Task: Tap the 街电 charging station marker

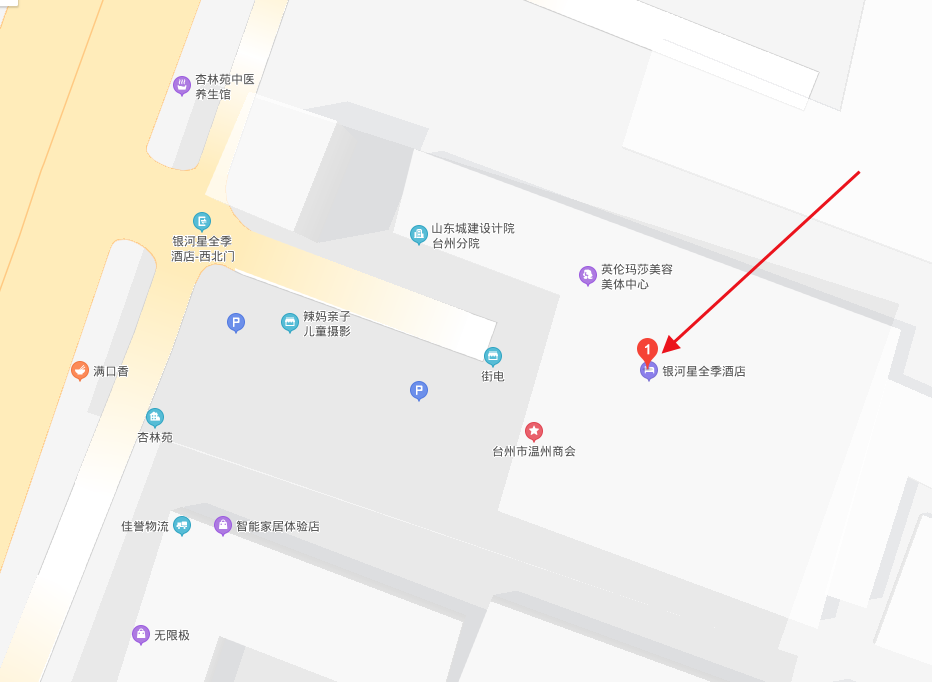Action: coord(492,356)
